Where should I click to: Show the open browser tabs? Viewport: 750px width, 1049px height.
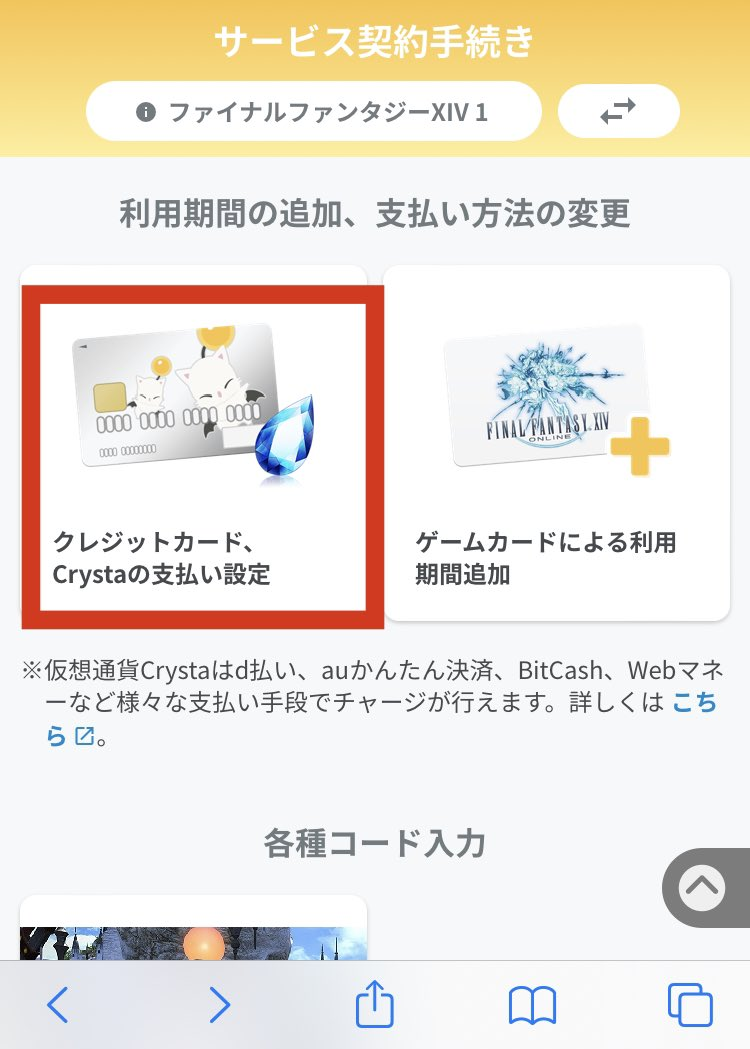(690, 1004)
